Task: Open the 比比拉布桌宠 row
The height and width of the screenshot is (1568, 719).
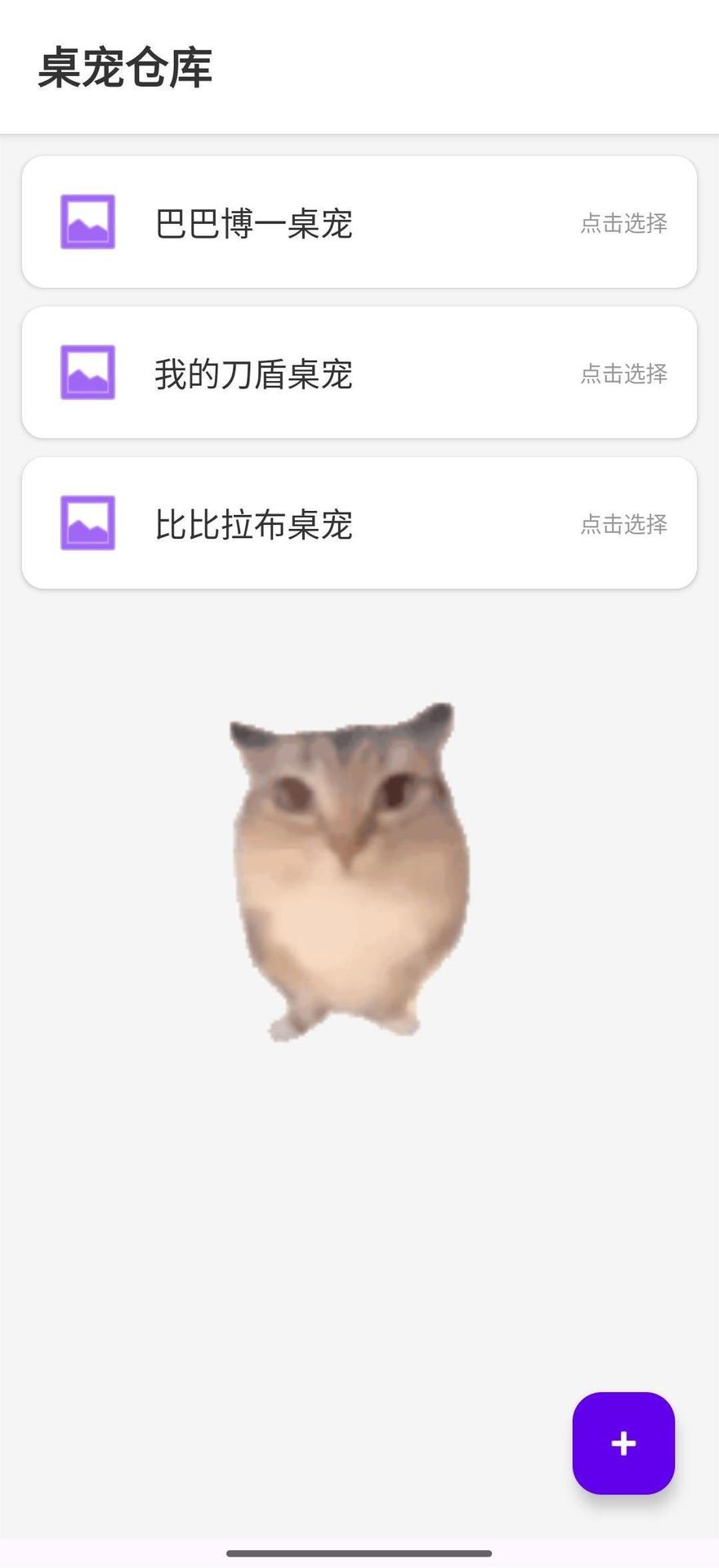Action: tap(359, 523)
